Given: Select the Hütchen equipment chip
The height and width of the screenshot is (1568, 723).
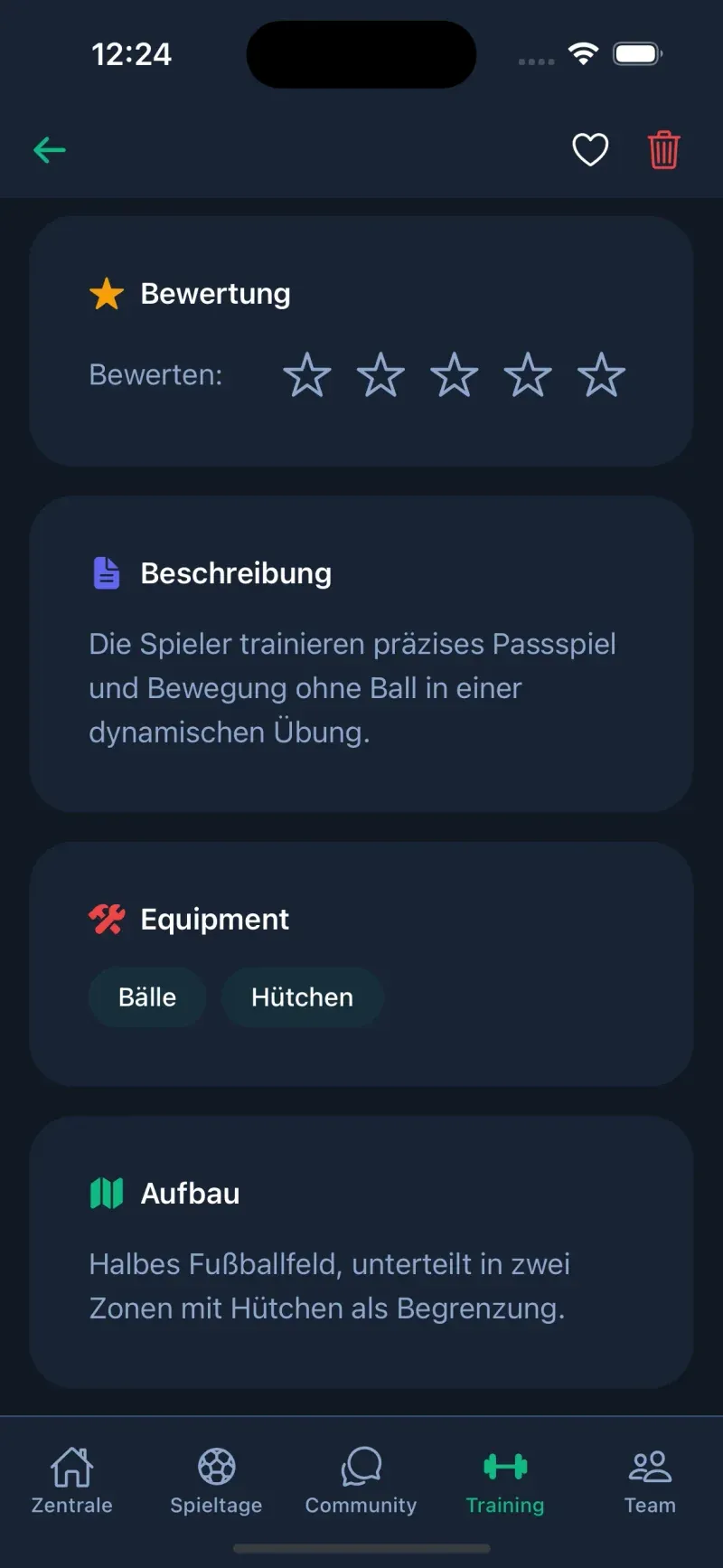Looking at the screenshot, I should point(302,997).
